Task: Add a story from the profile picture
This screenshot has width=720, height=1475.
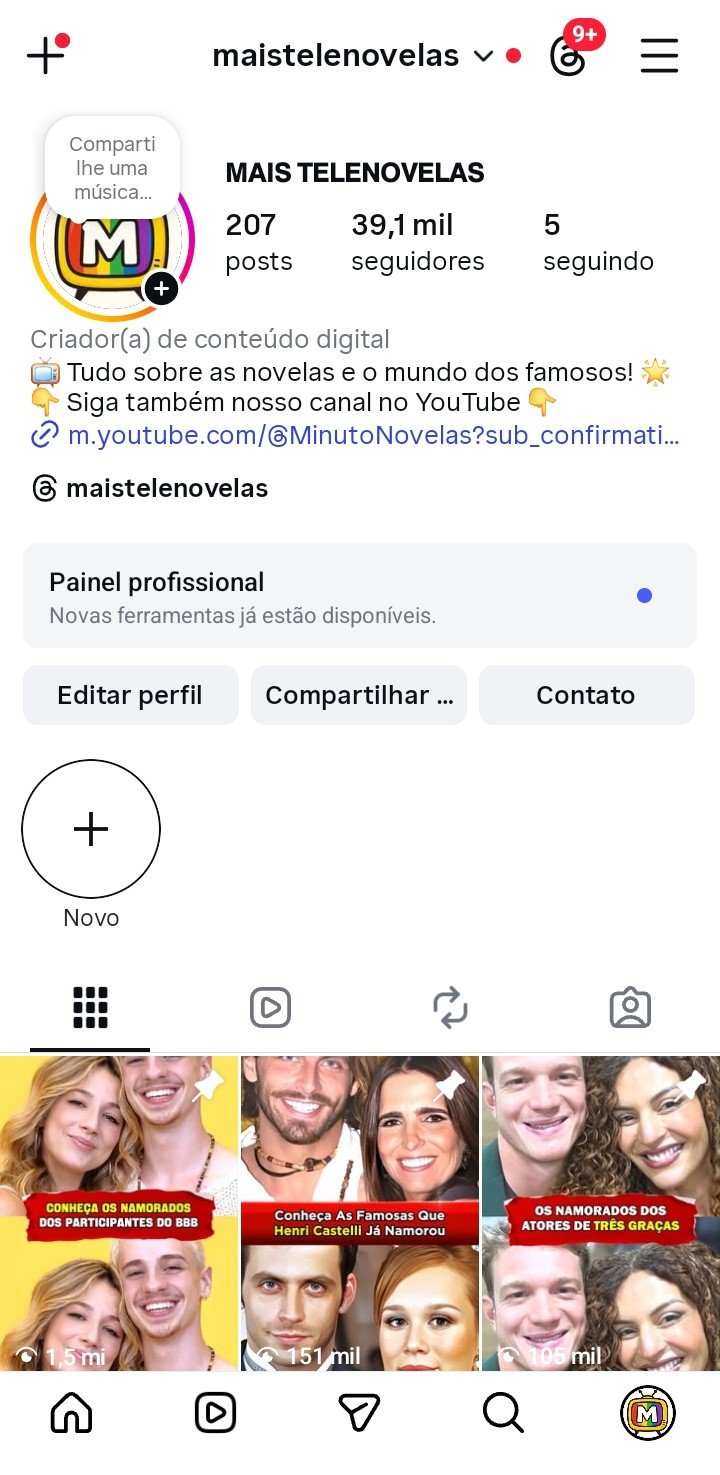Action: (x=161, y=289)
